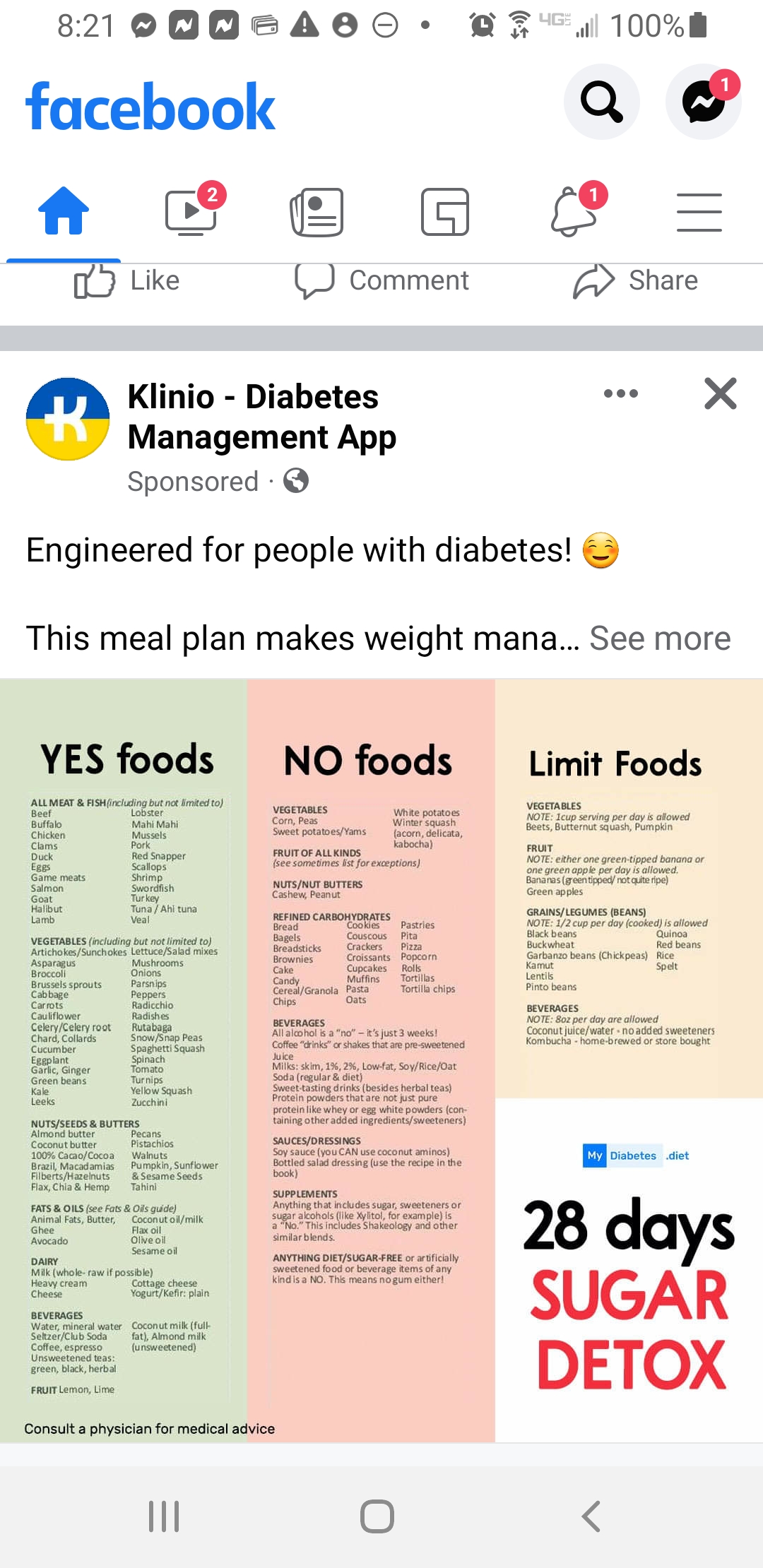Open the 28 days sugar detox ad image

click(381, 1060)
